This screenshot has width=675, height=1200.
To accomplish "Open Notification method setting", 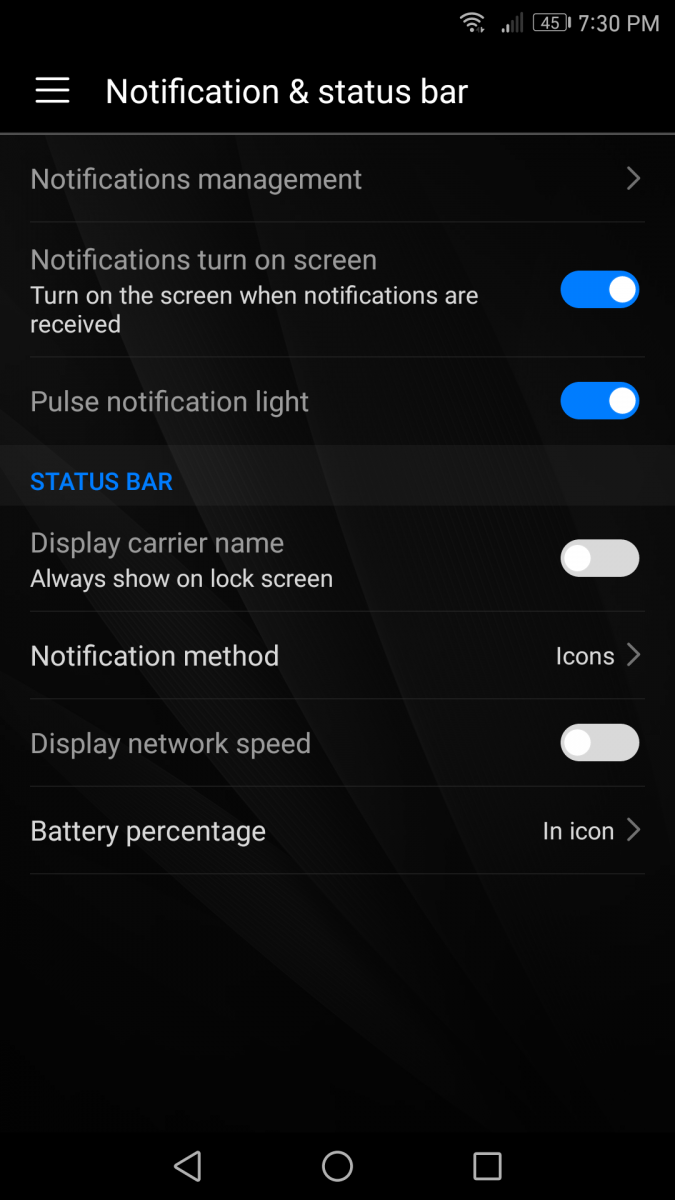I will (337, 656).
